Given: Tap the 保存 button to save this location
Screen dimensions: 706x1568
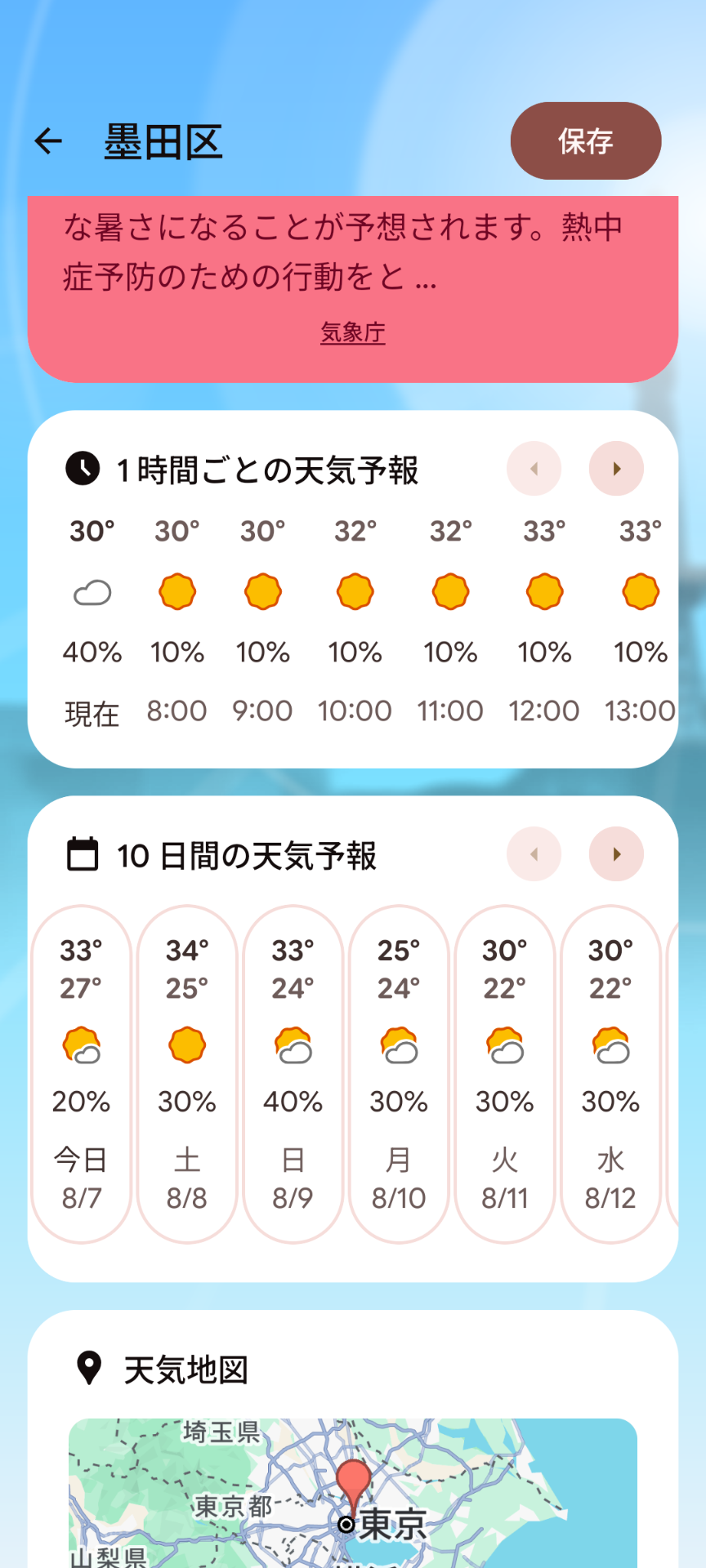Looking at the screenshot, I should click(x=586, y=140).
